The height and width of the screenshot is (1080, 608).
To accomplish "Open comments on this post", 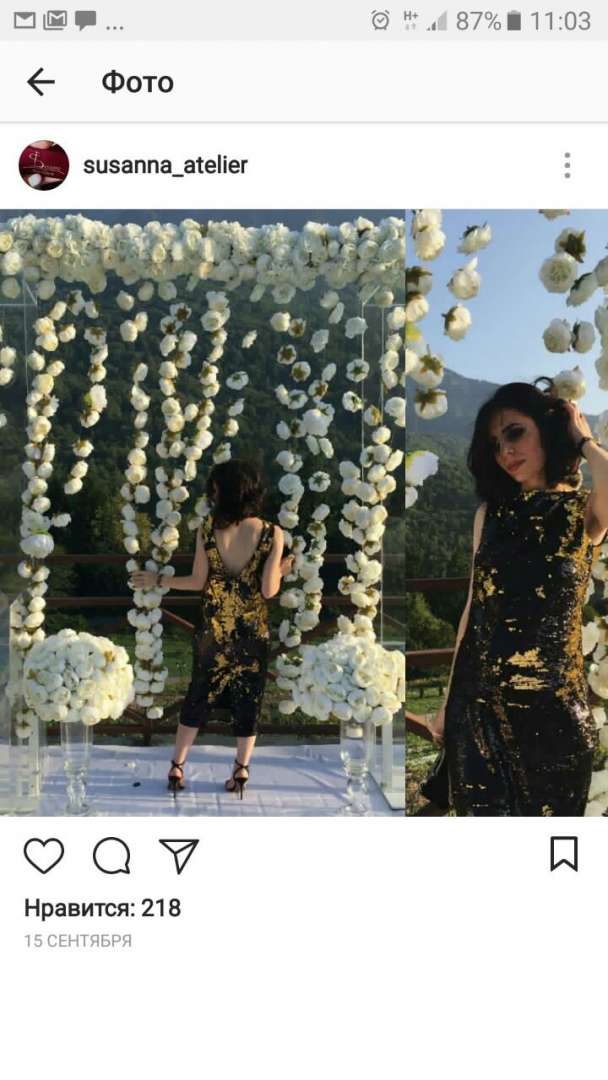I will [x=111, y=855].
